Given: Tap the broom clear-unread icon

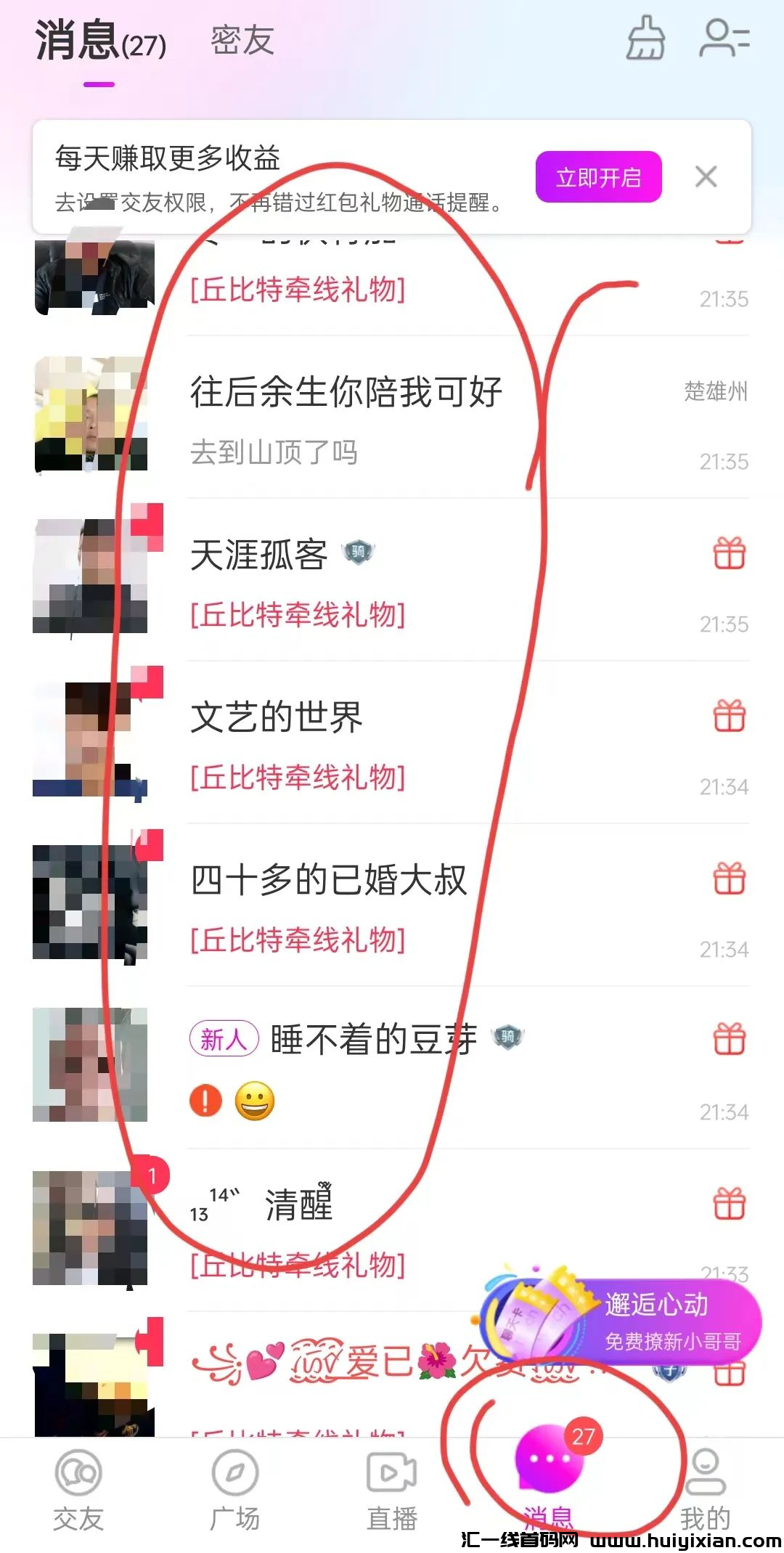Looking at the screenshot, I should point(645,38).
